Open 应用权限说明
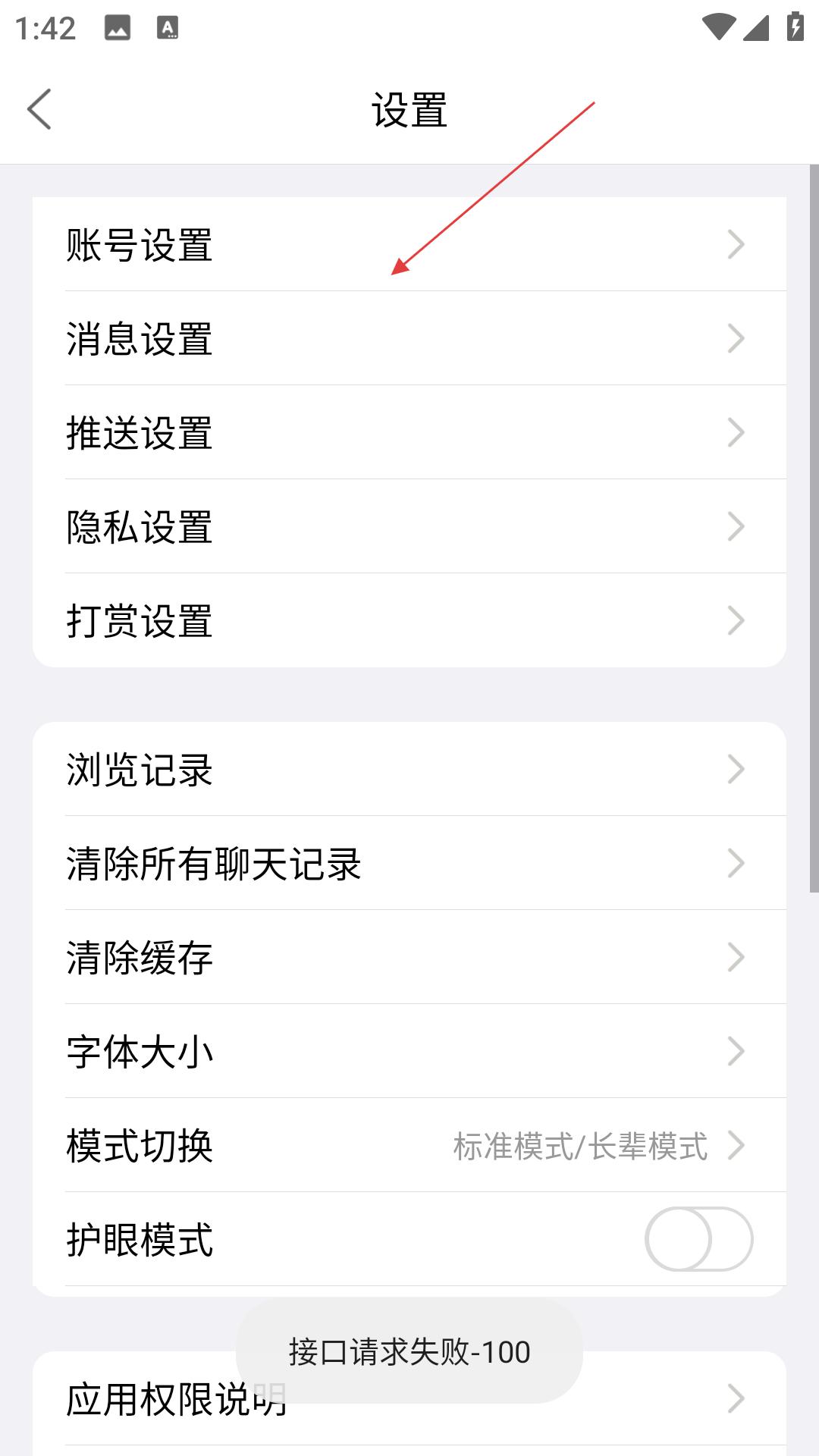Image resolution: width=819 pixels, height=1456 pixels. click(x=409, y=1398)
